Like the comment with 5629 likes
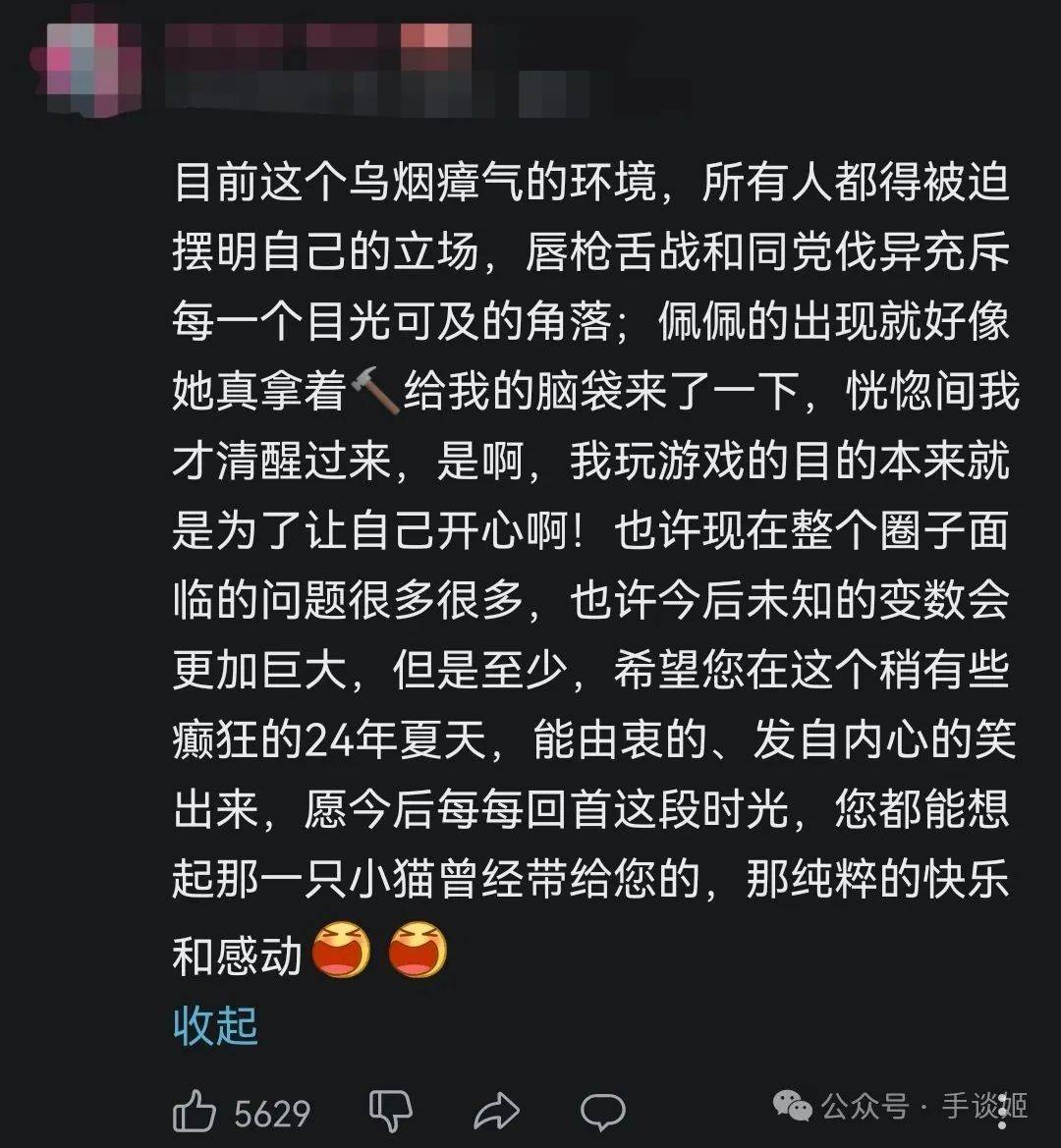Screen dimensions: 1061x1148 click(x=194, y=1113)
